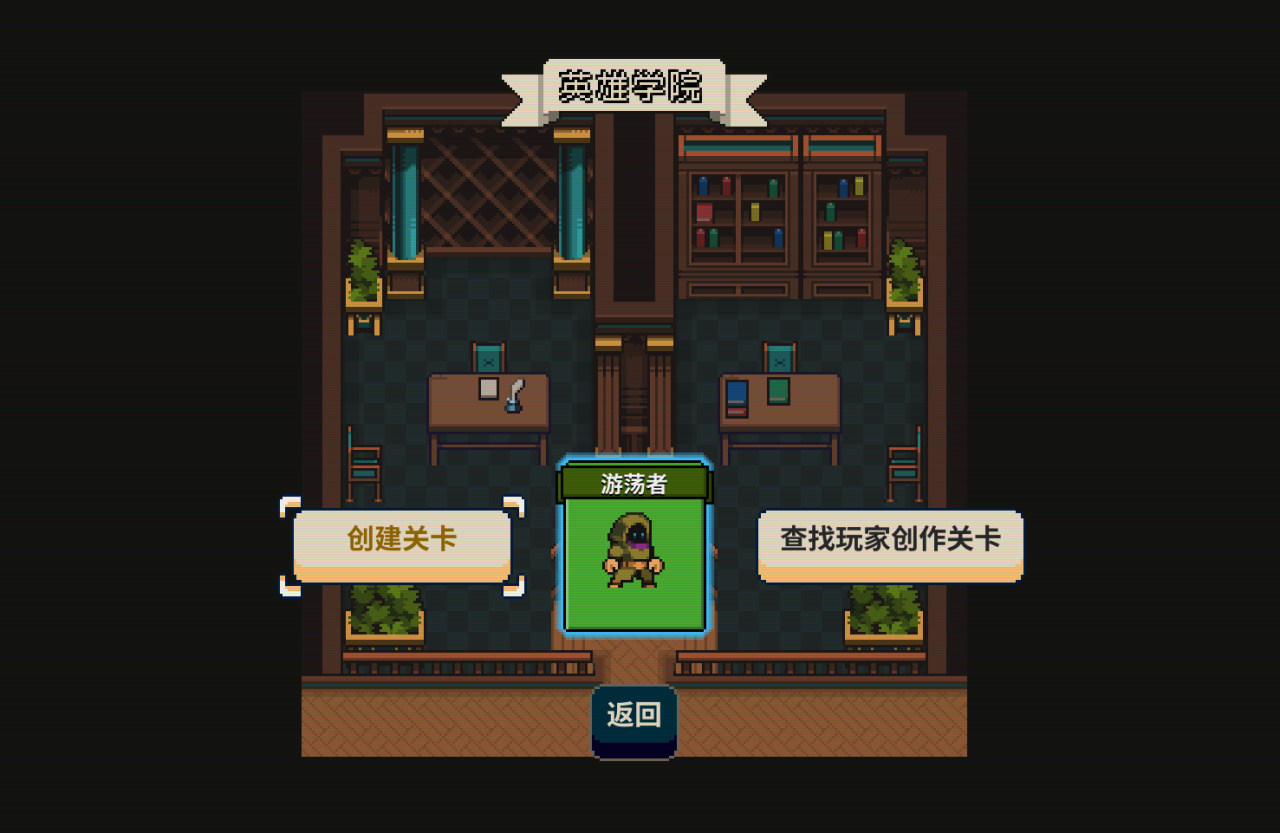Open 查找玩家创作关卡
The image size is (1280, 833).
(890, 543)
